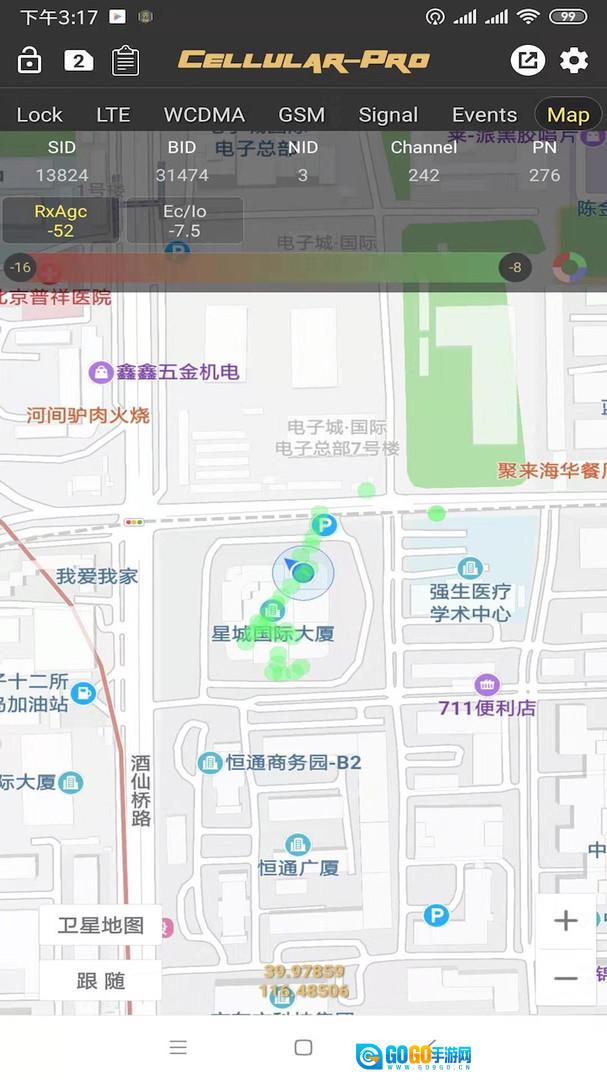Show the Events tab
This screenshot has height=1080, width=607.
484,115
